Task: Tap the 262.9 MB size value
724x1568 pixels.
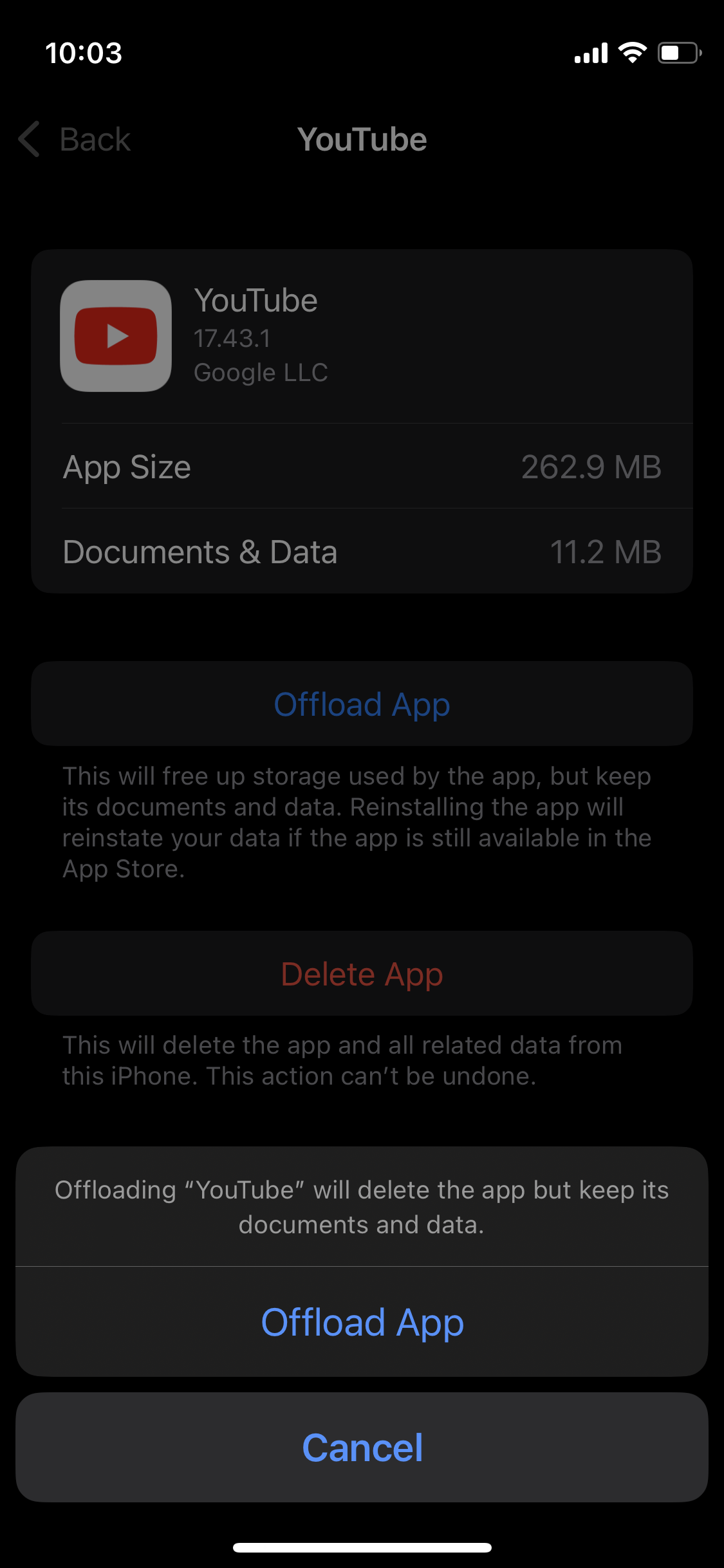Action: tap(591, 467)
